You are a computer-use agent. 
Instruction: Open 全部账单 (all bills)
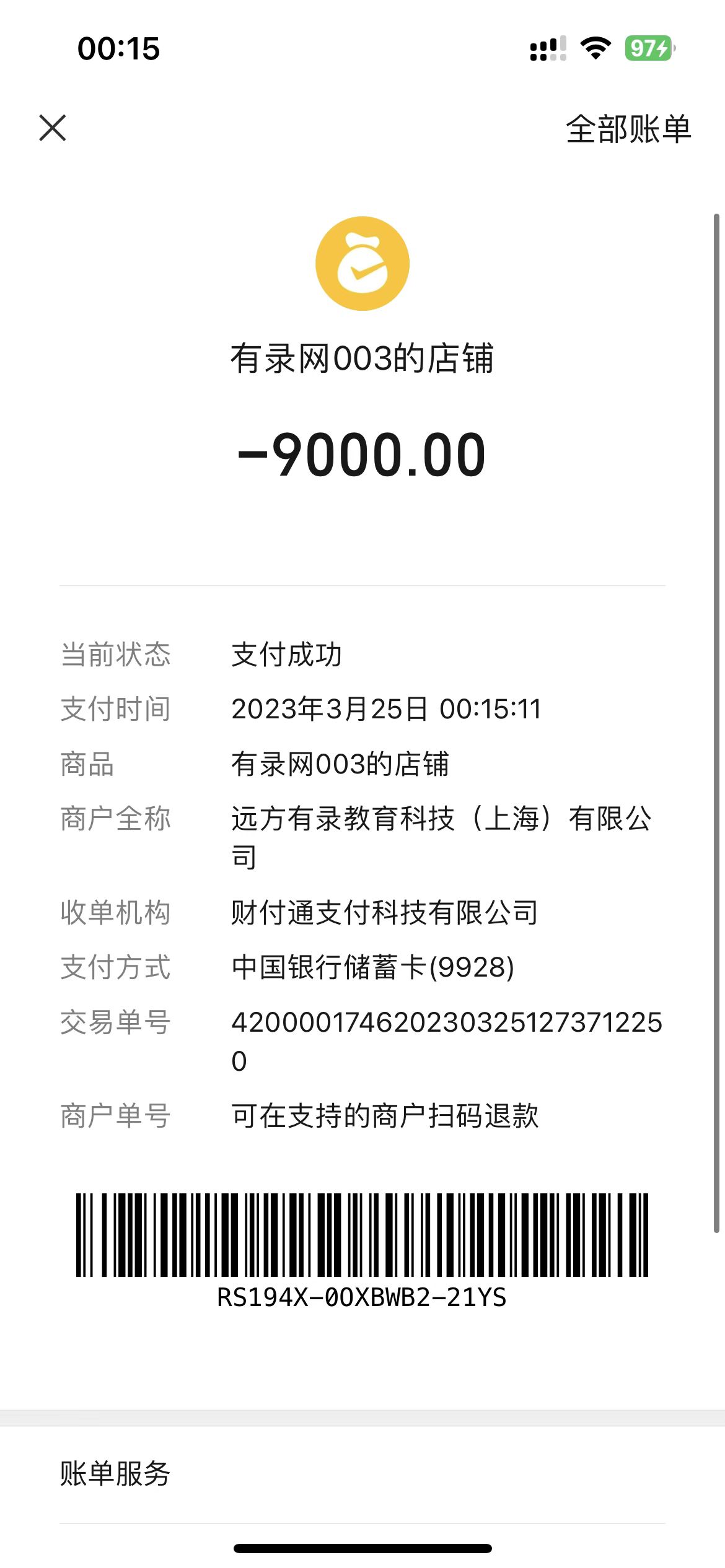click(x=628, y=129)
